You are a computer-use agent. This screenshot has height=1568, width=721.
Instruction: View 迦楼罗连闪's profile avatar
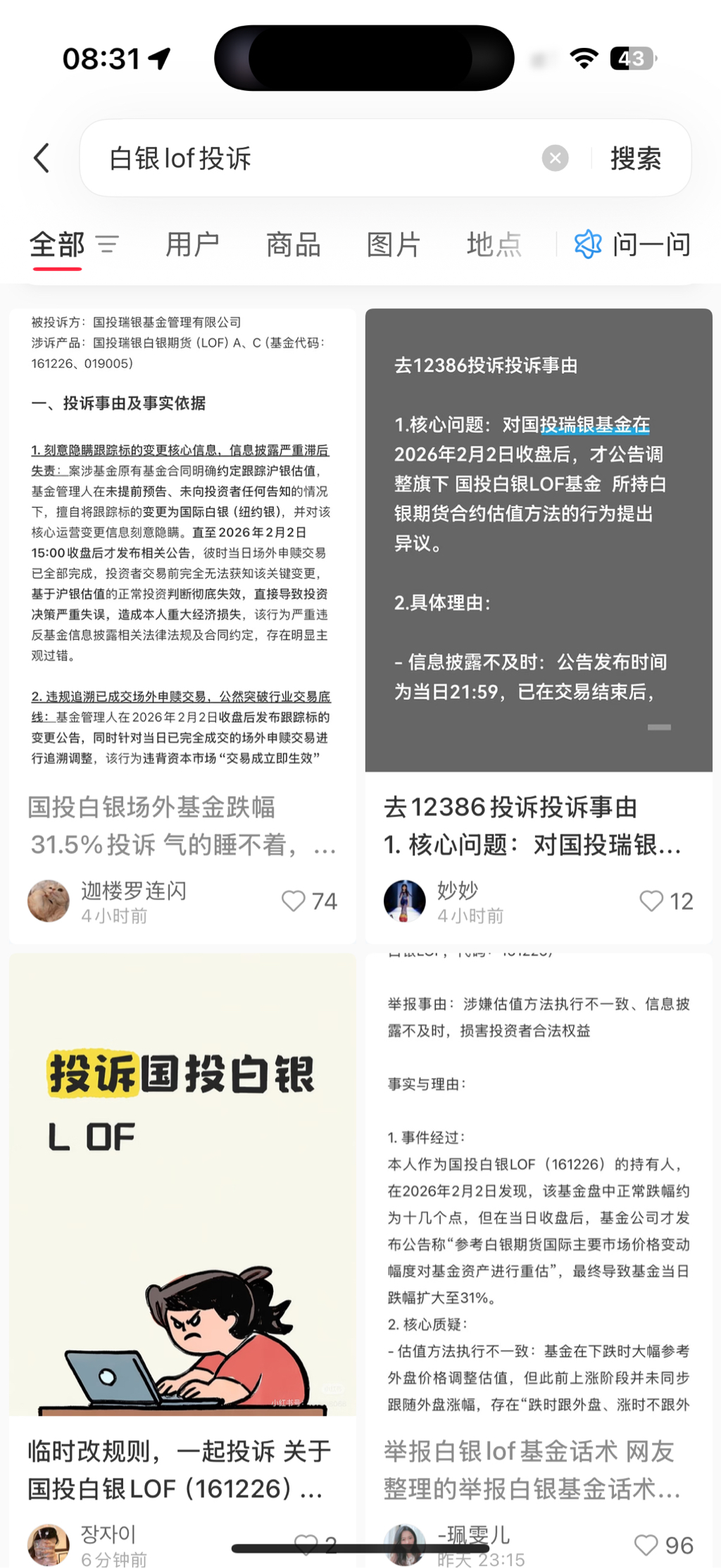(x=49, y=901)
